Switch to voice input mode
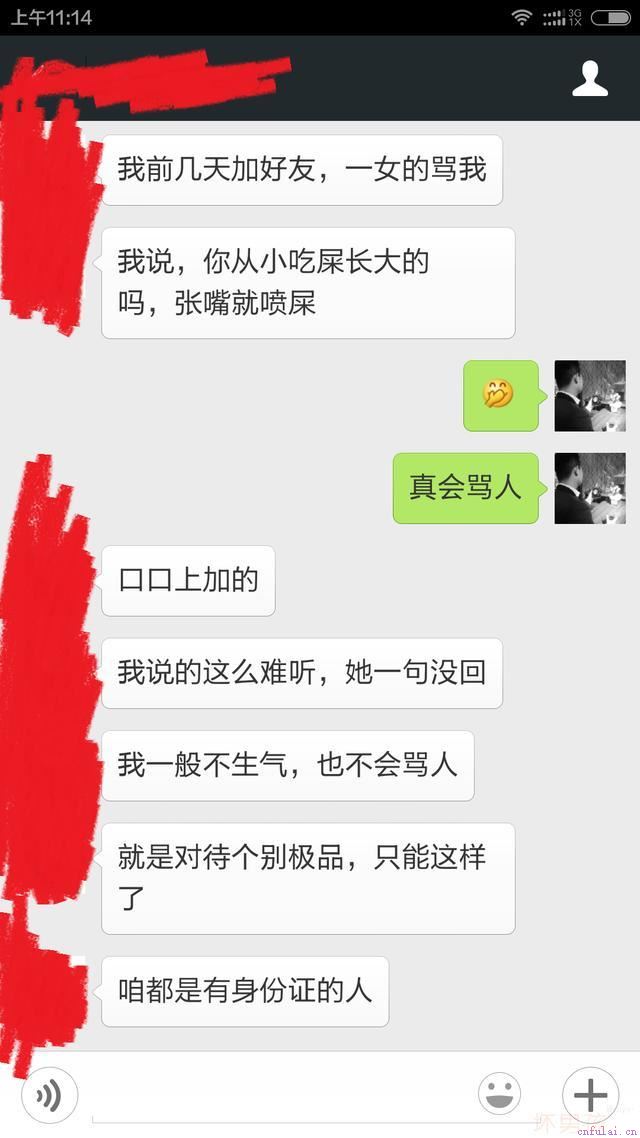 [x=49, y=1095]
